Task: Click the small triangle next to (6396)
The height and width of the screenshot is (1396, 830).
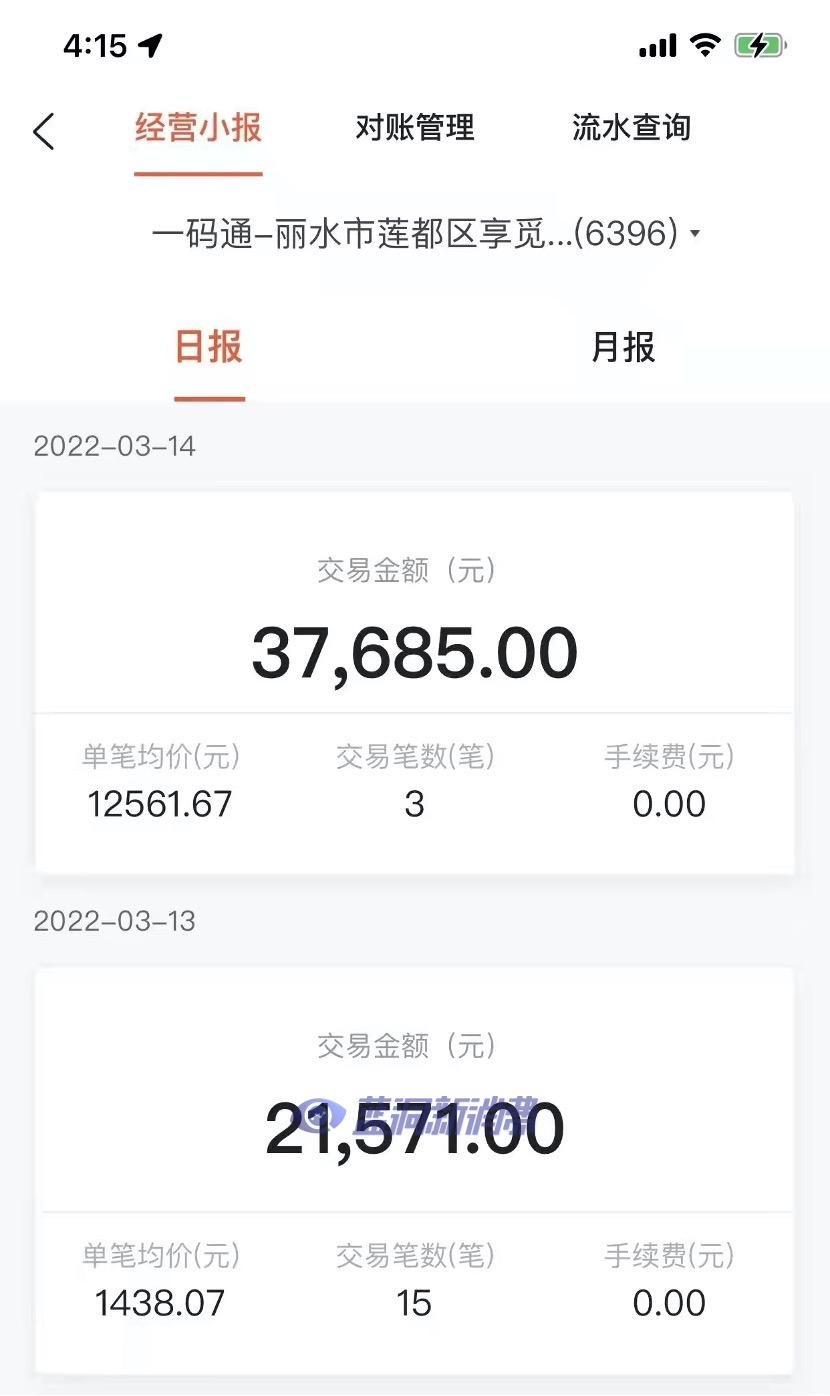Action: (697, 233)
